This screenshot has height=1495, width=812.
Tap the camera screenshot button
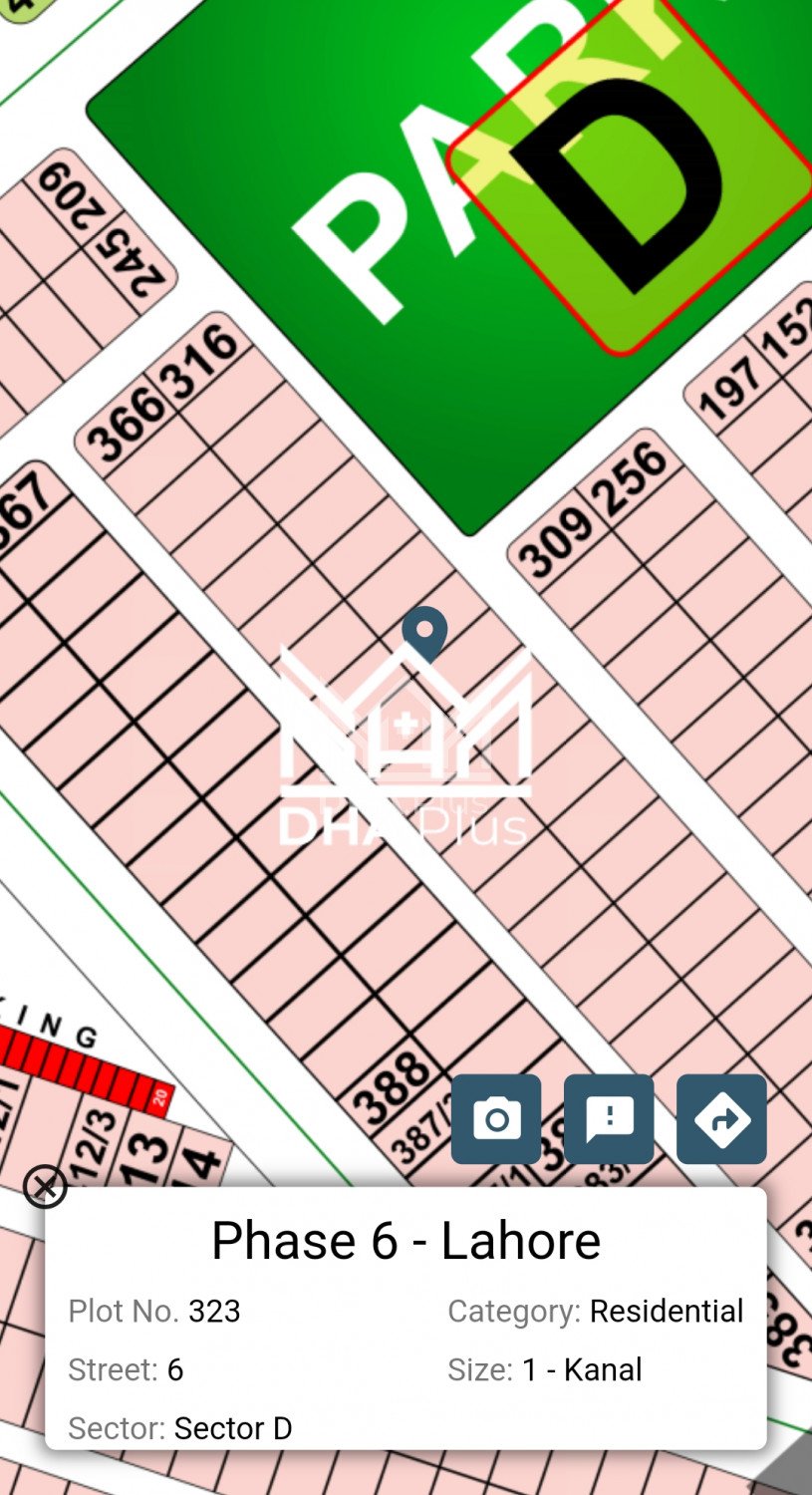coord(496,1118)
